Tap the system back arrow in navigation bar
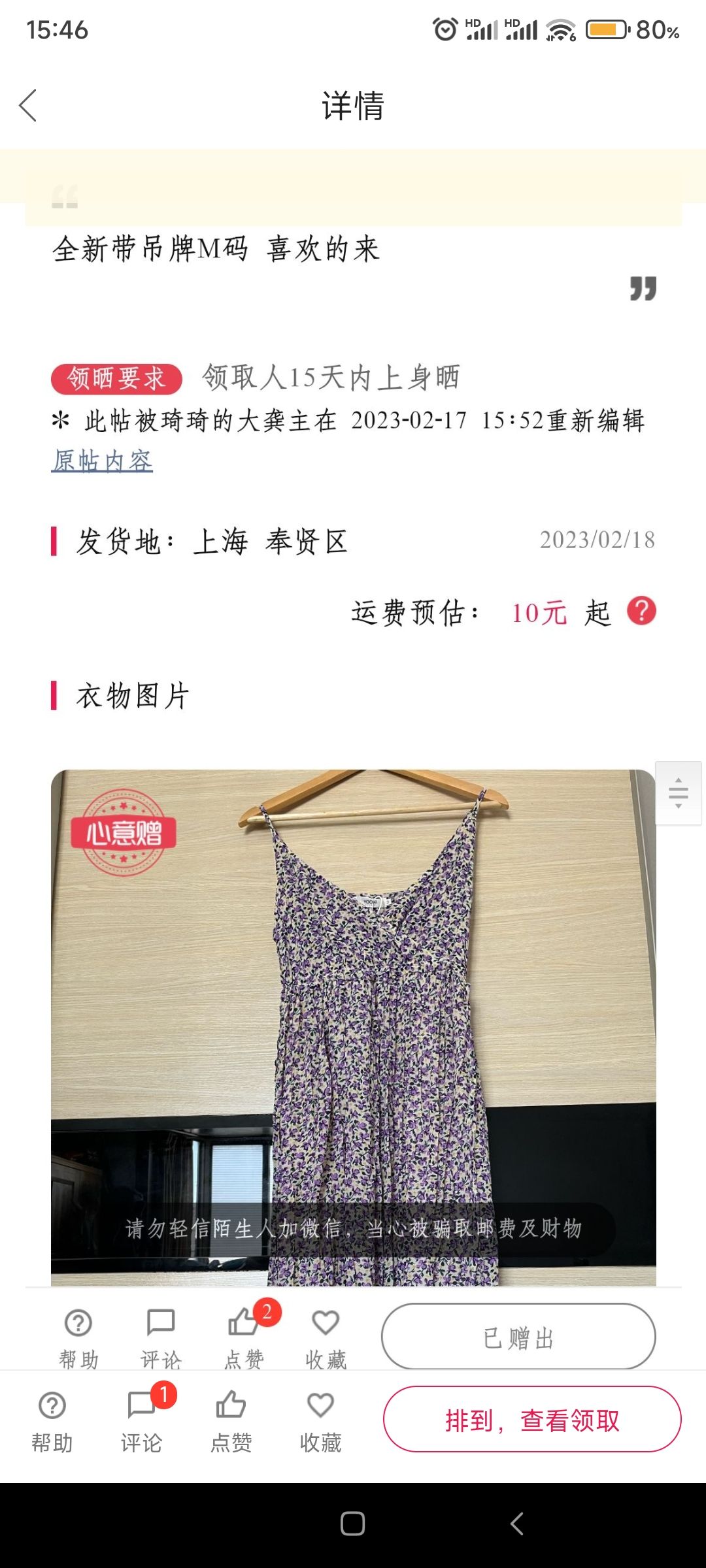706x1568 pixels. [517, 1524]
